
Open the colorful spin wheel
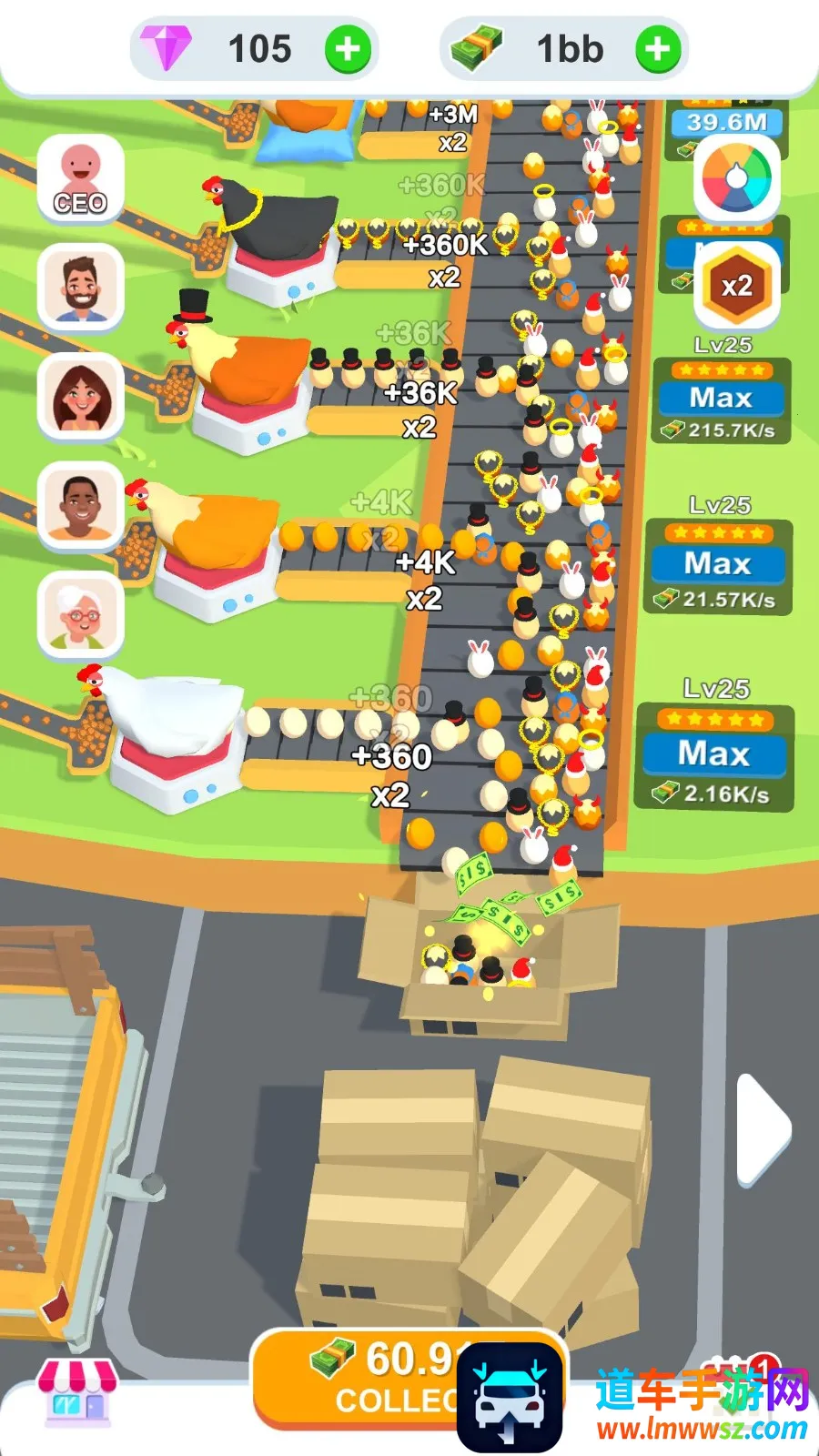point(737,179)
